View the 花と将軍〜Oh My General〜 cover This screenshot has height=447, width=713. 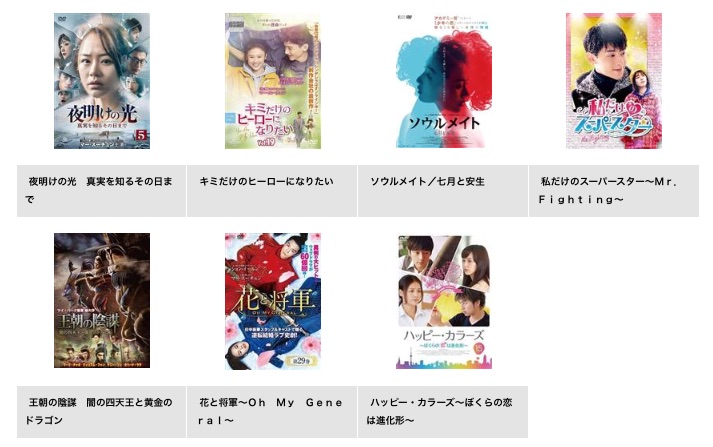272,301
